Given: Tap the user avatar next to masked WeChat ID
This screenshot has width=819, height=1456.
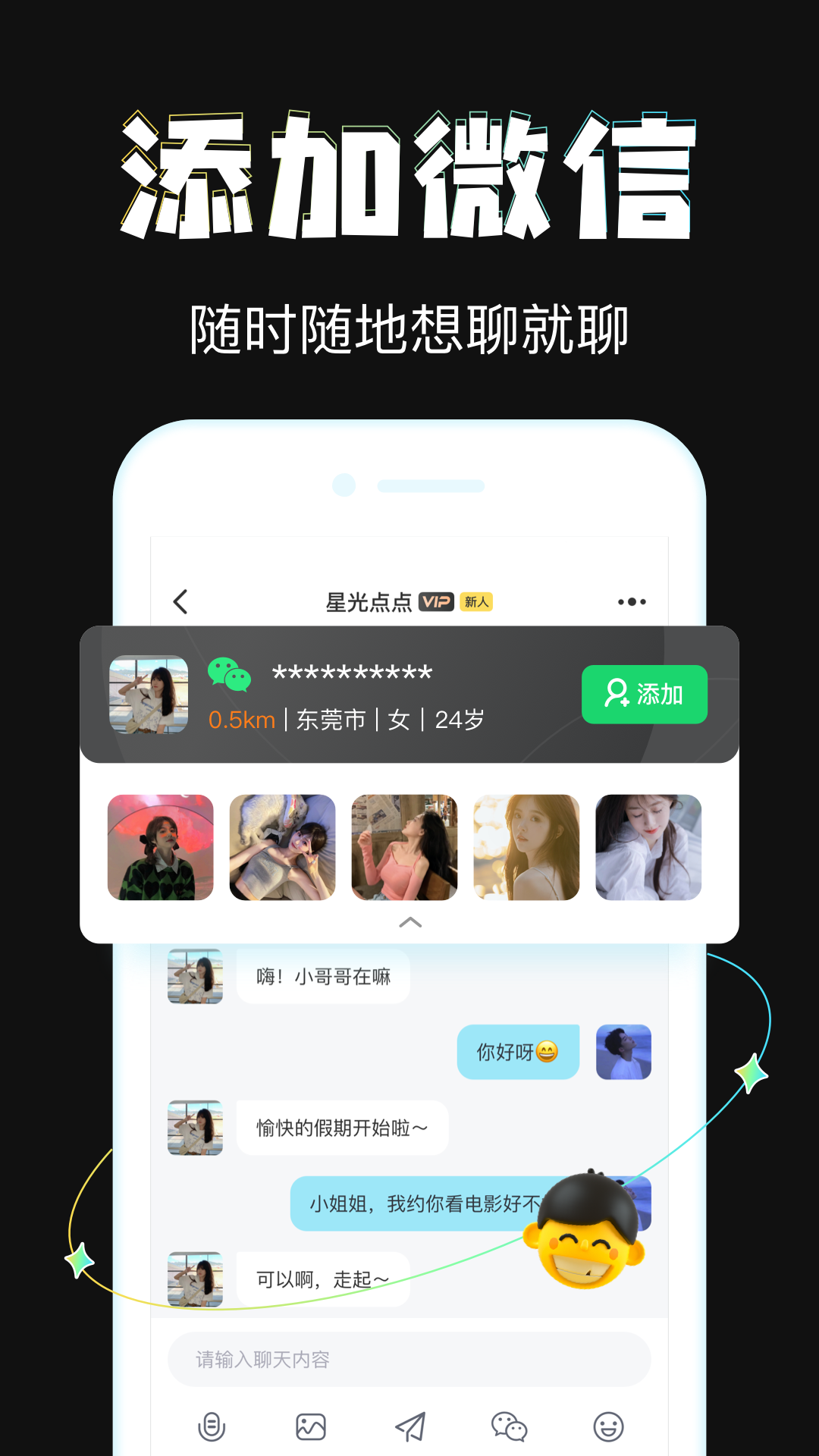Looking at the screenshot, I should [149, 694].
